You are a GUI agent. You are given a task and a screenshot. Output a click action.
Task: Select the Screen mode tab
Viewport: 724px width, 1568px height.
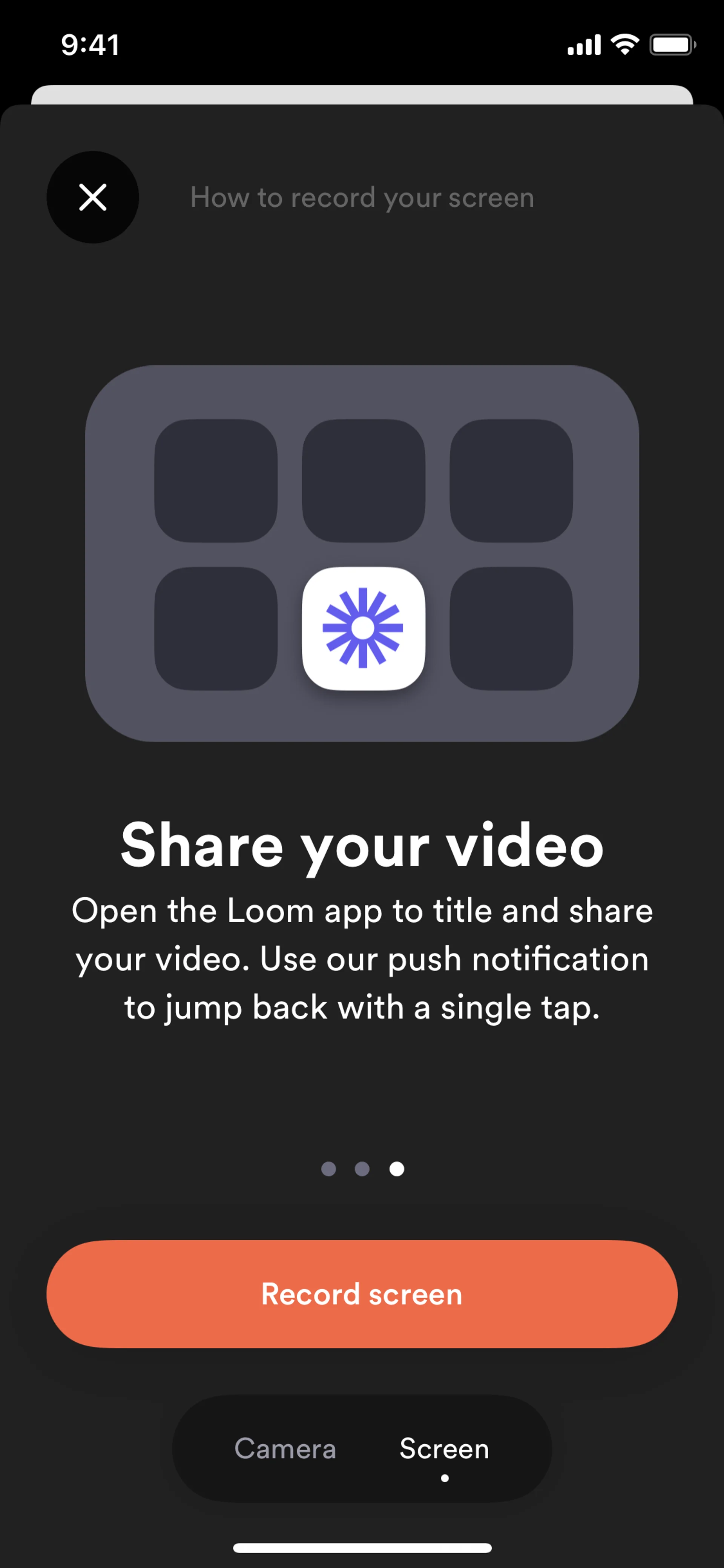pyautogui.click(x=444, y=1448)
